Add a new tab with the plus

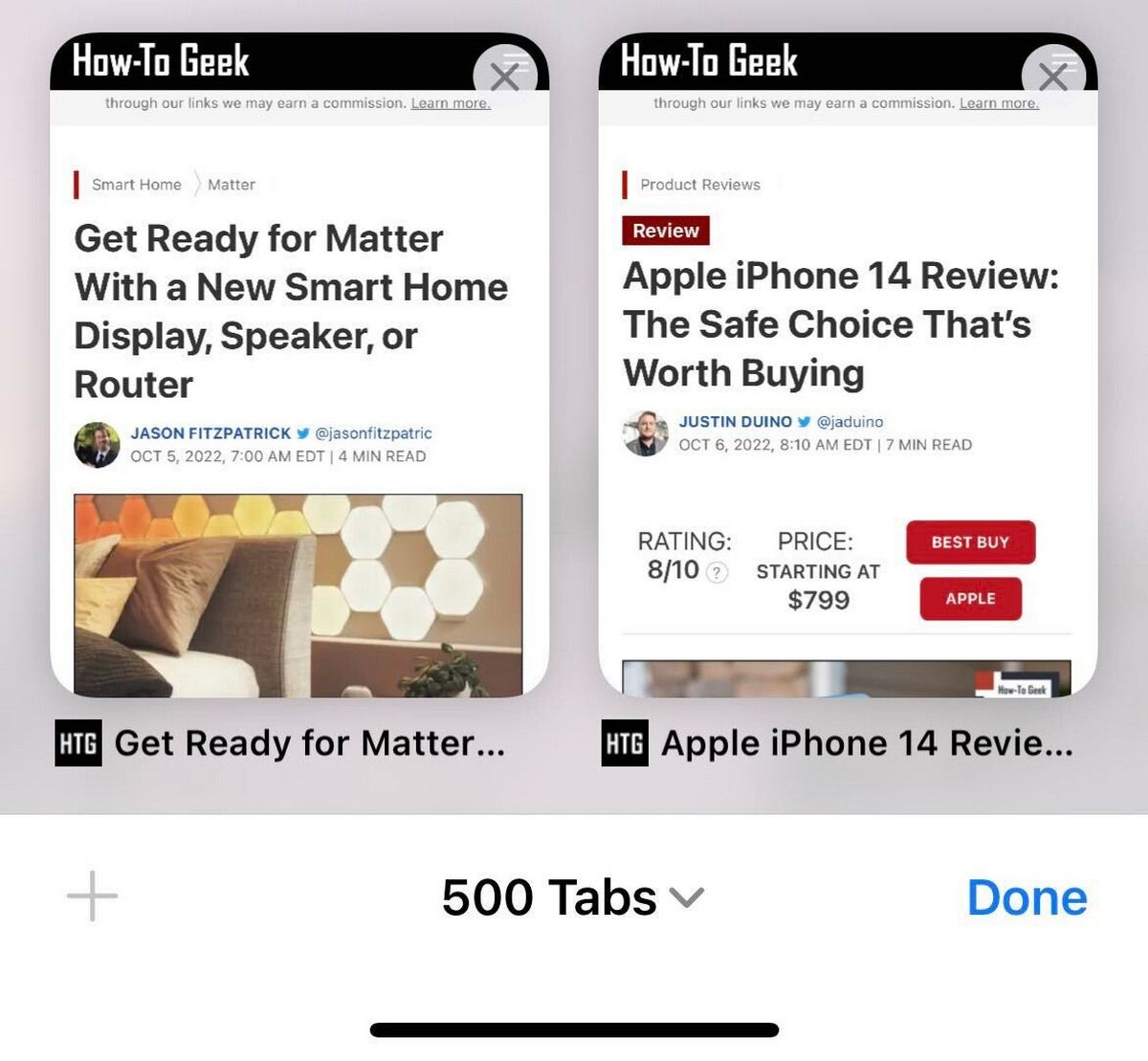tap(93, 896)
